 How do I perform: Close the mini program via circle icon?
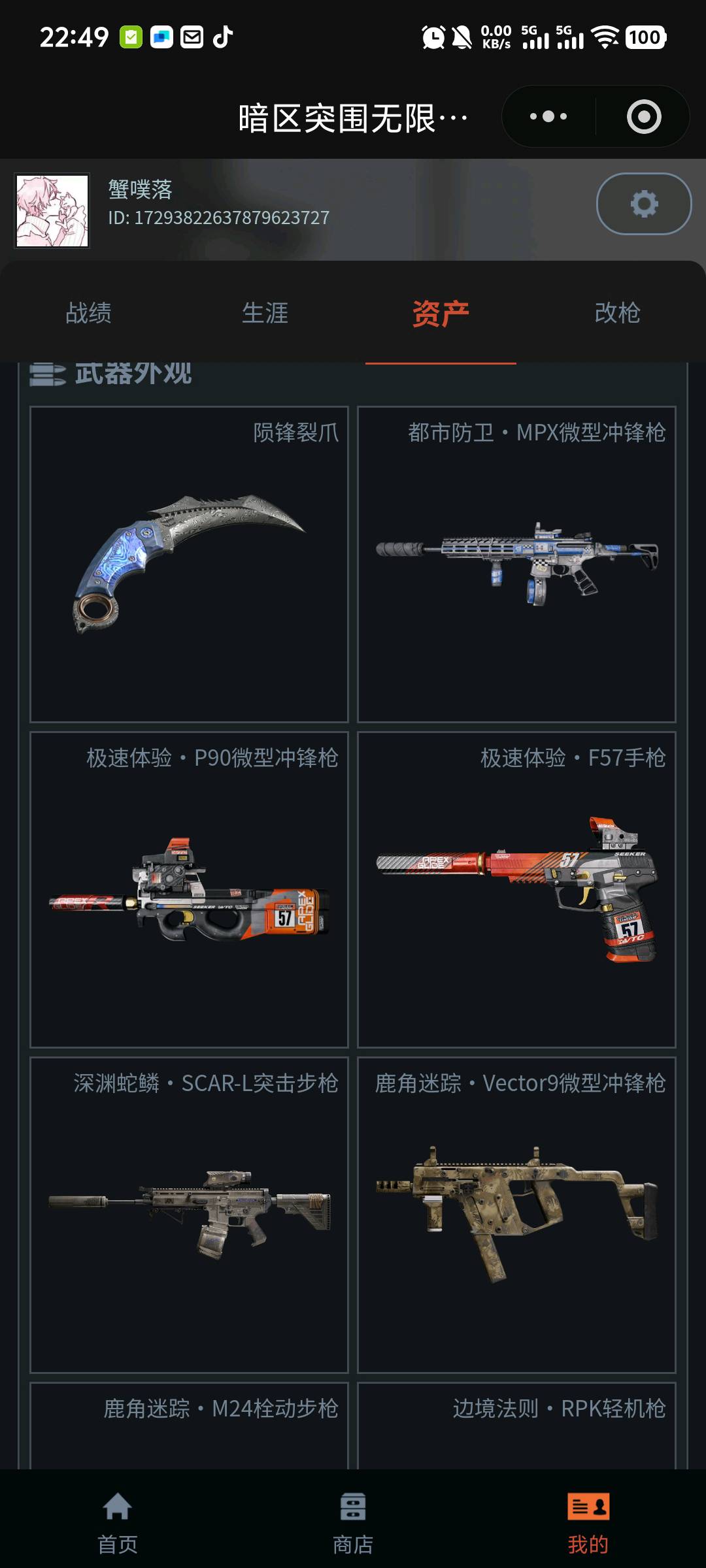(x=644, y=117)
